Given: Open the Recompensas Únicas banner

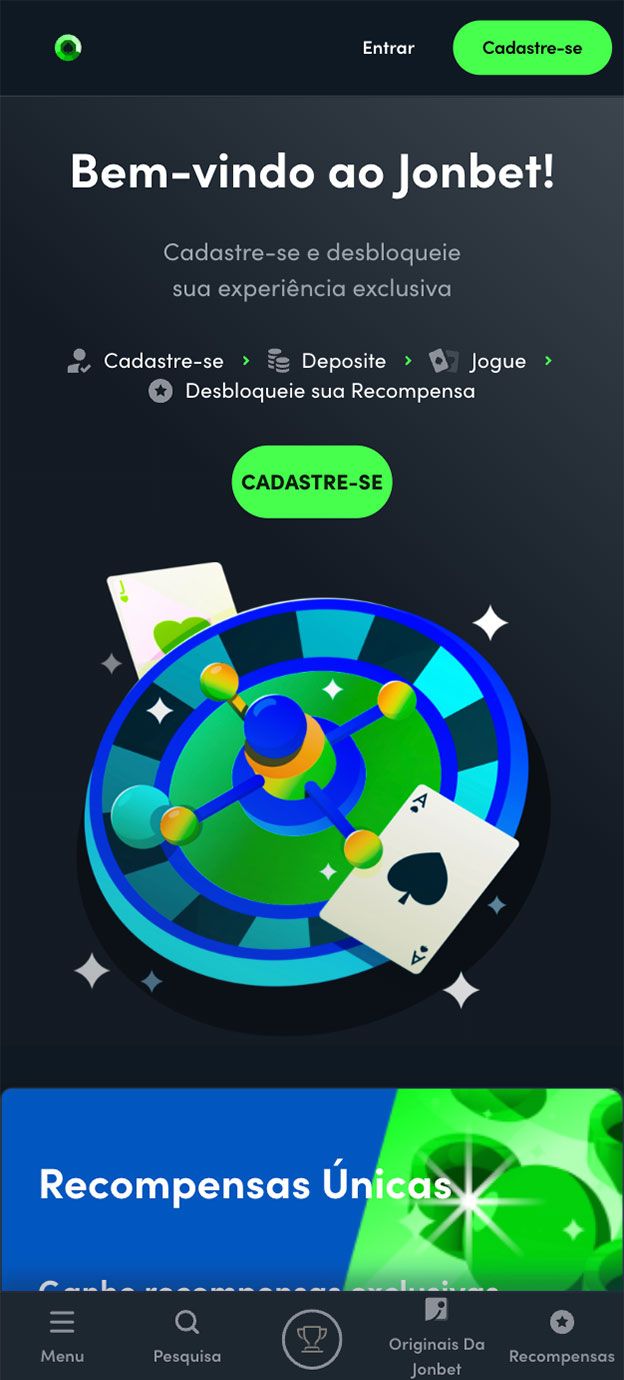Looking at the screenshot, I should click(311, 1188).
